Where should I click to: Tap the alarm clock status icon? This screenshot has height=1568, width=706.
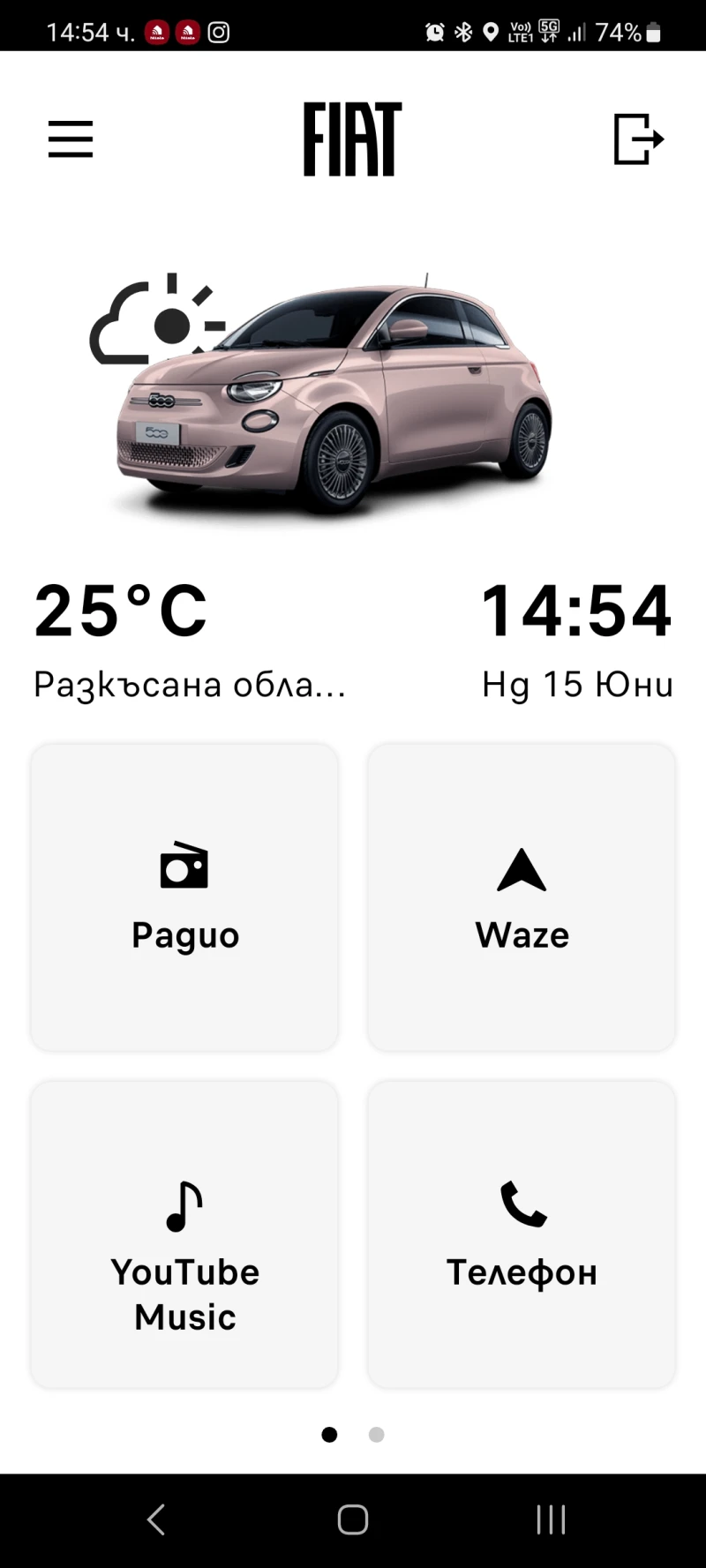[433, 32]
